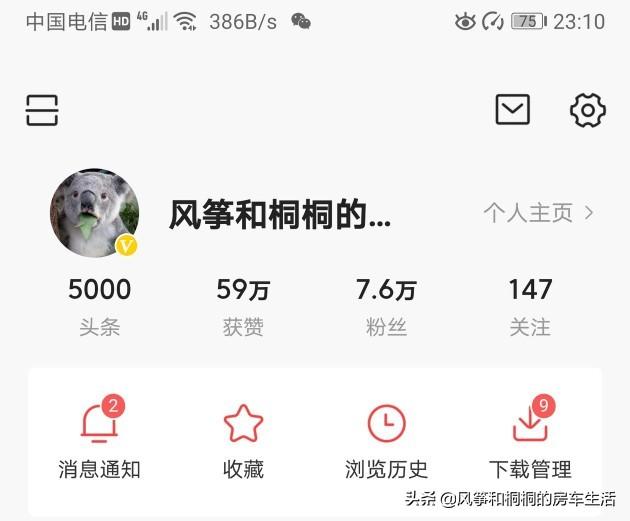Open 浏览历史 browsing history
This screenshot has height=521, width=630.
(386, 440)
